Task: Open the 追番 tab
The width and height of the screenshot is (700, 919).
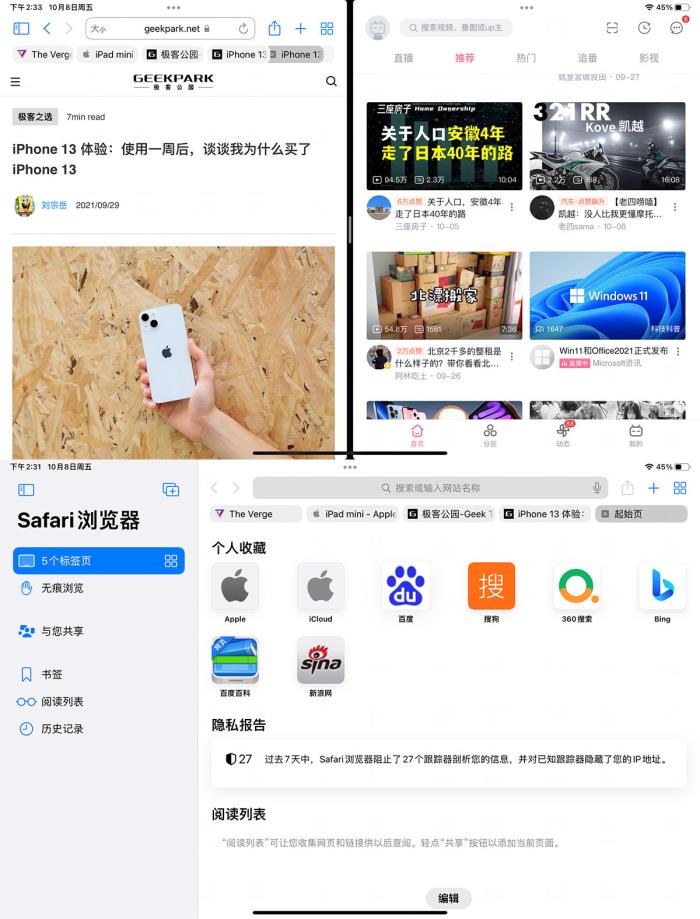Action: 588,58
